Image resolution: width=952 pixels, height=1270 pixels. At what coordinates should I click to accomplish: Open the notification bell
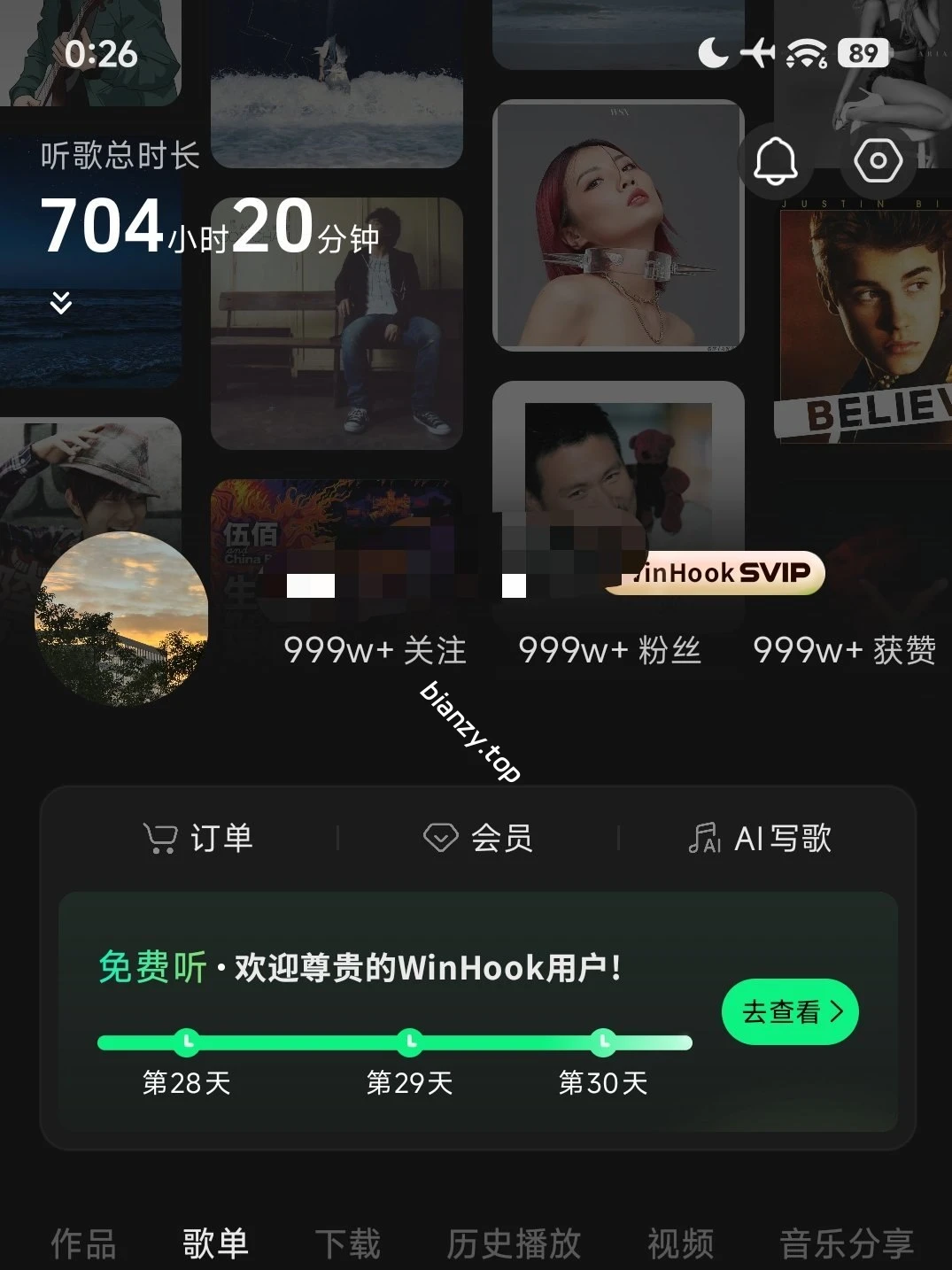777,161
